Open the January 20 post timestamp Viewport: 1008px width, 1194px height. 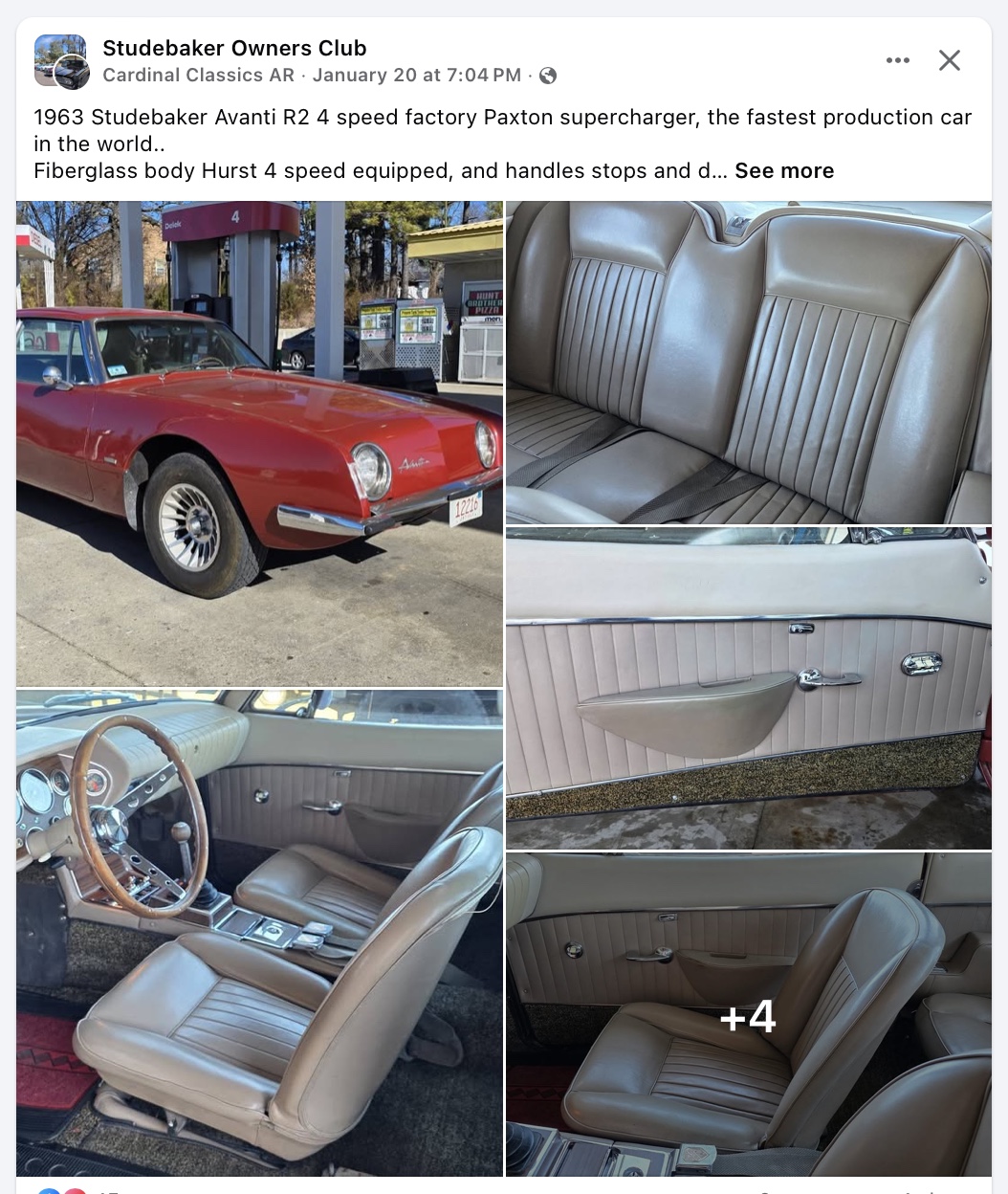(x=417, y=75)
